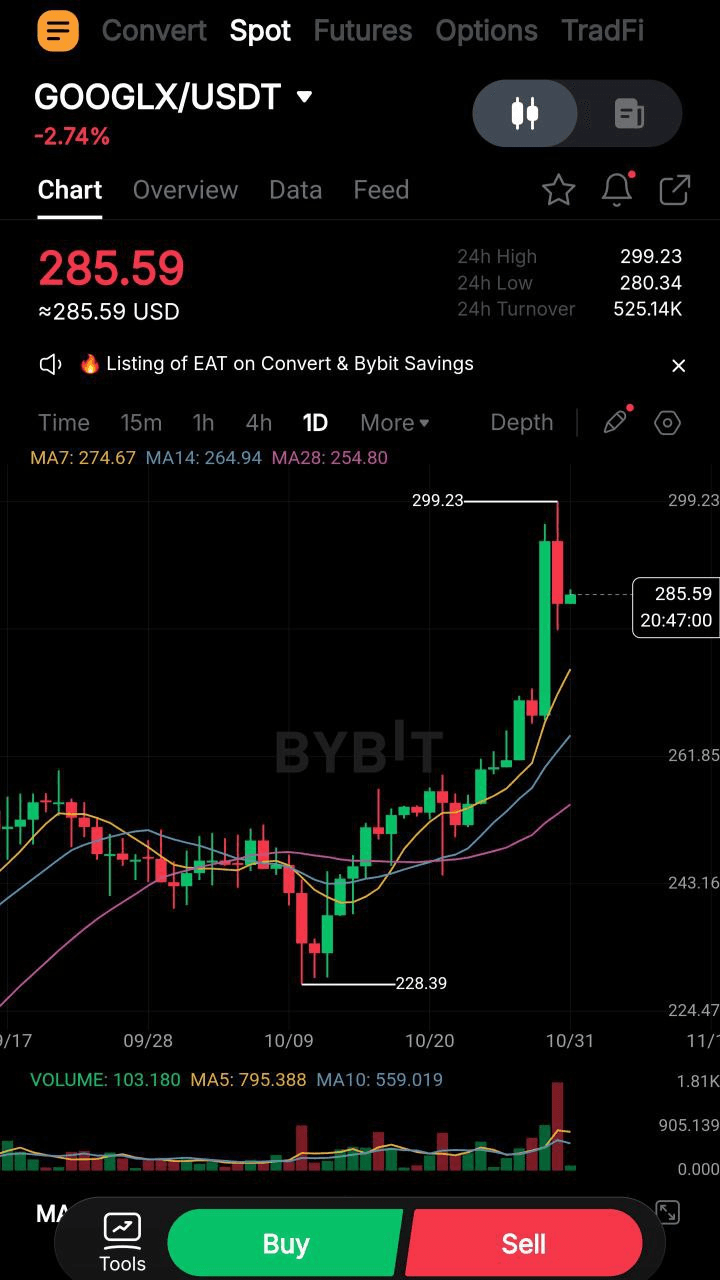The width and height of the screenshot is (720, 1280).
Task: Switch to the Convert tab
Action: point(154,31)
